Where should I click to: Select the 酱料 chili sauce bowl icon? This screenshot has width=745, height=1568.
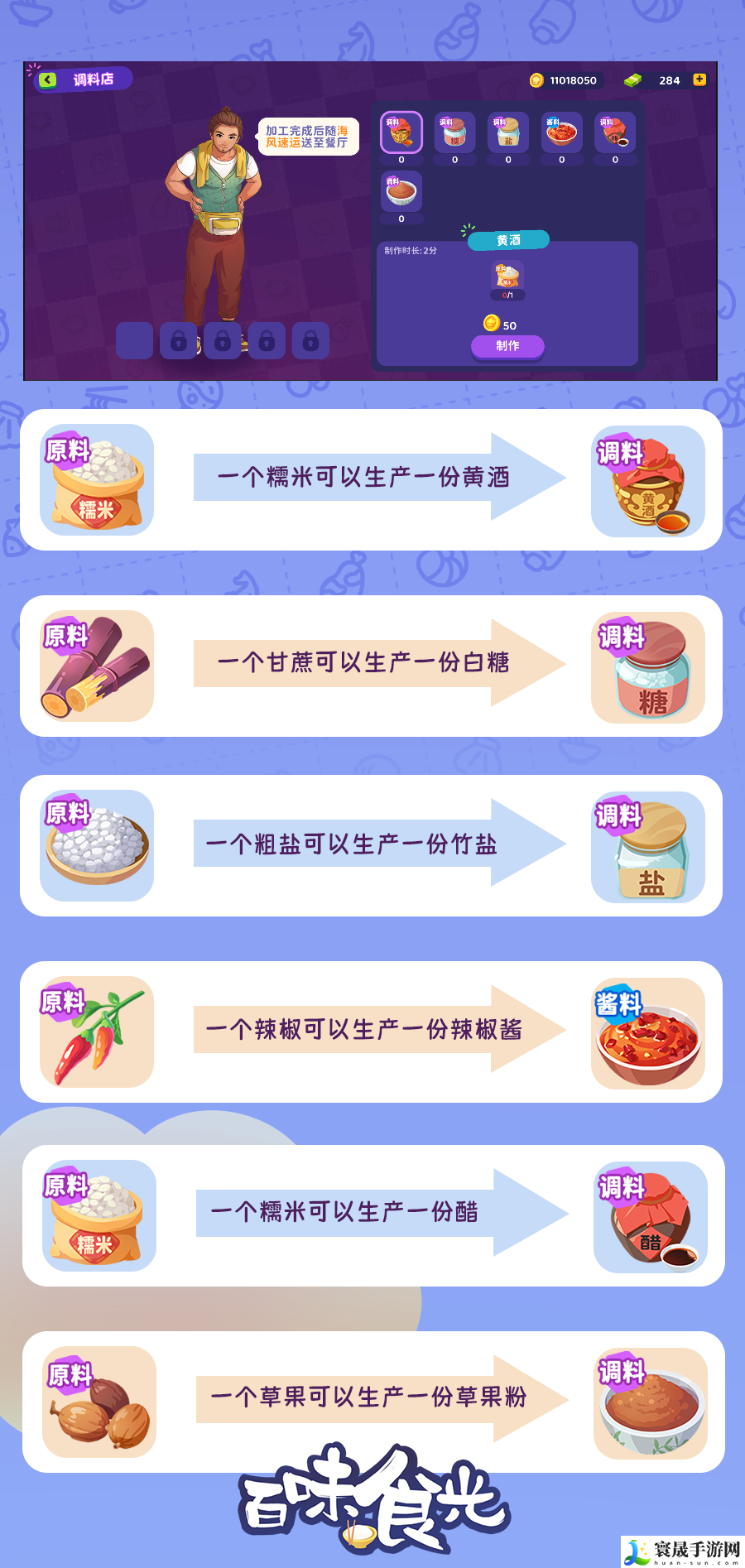561,132
